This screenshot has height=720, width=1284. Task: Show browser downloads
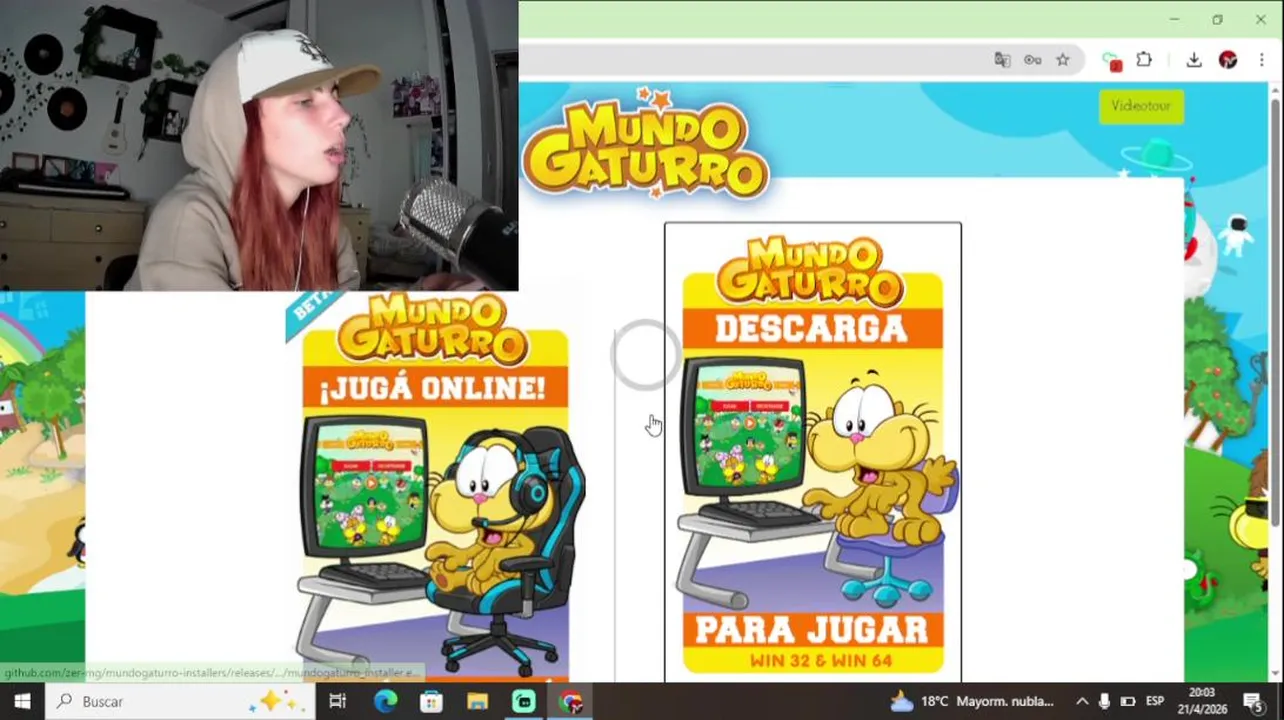[1194, 60]
